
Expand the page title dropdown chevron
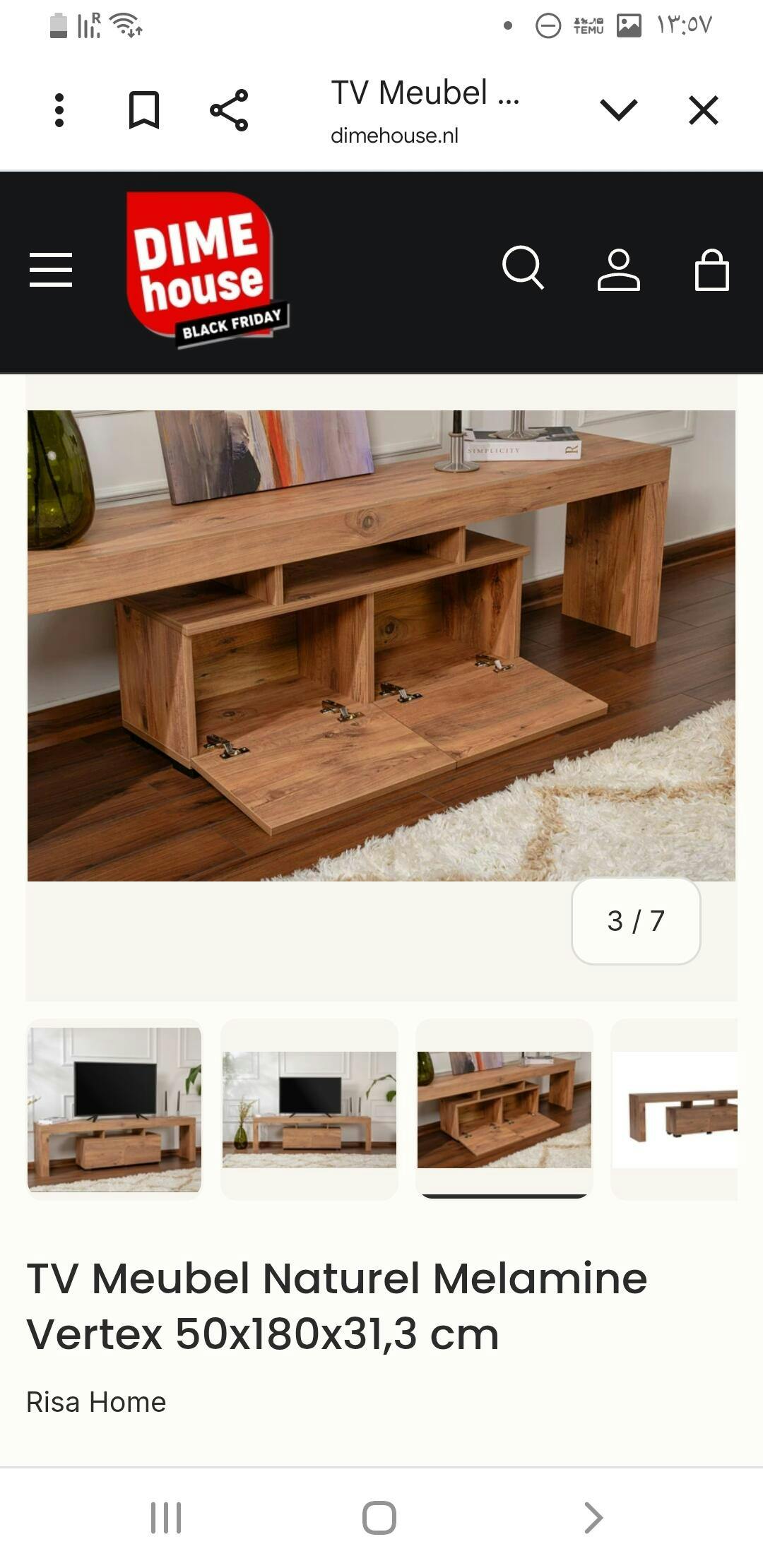pos(618,109)
